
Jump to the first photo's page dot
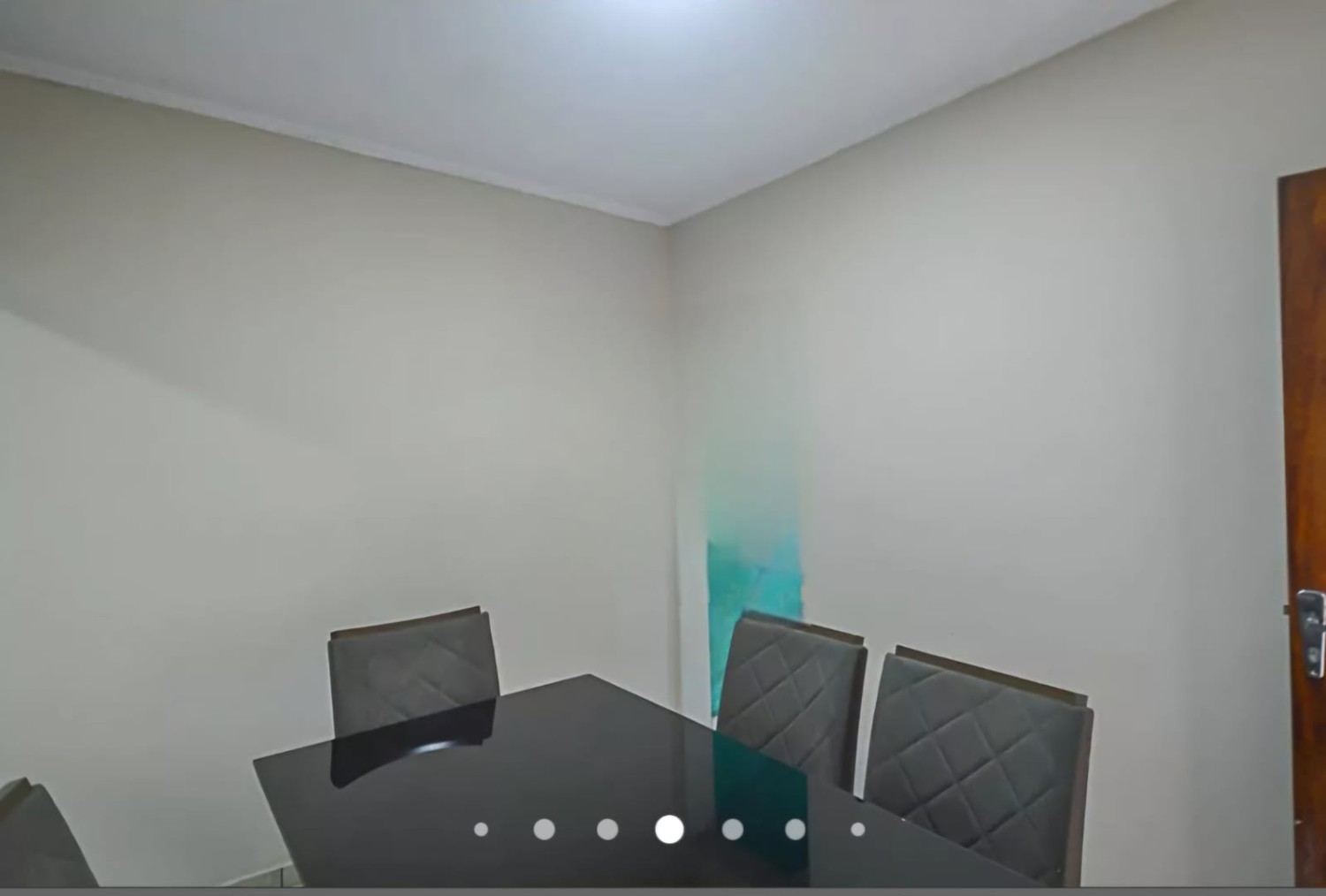tap(481, 830)
